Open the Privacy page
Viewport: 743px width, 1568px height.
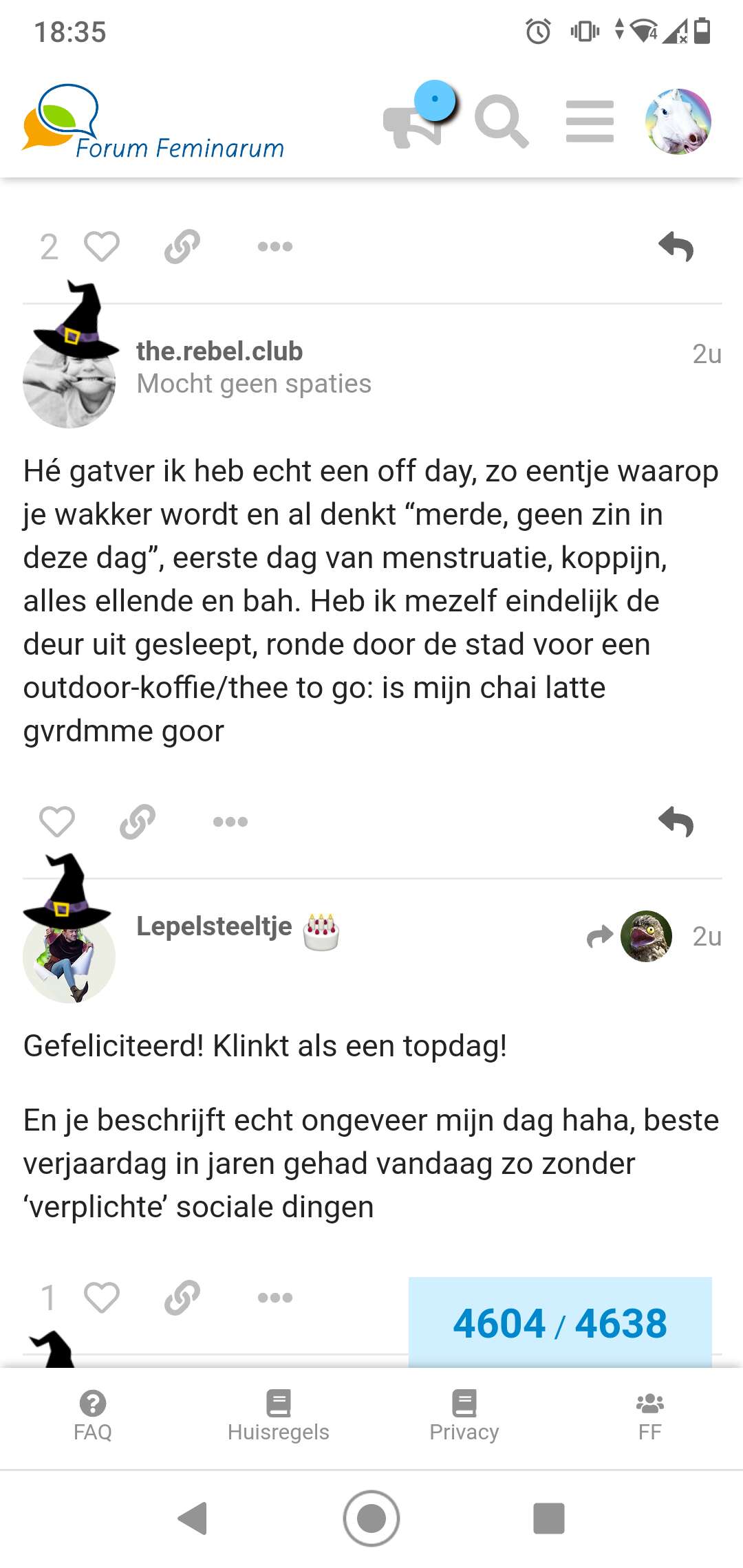click(464, 1415)
